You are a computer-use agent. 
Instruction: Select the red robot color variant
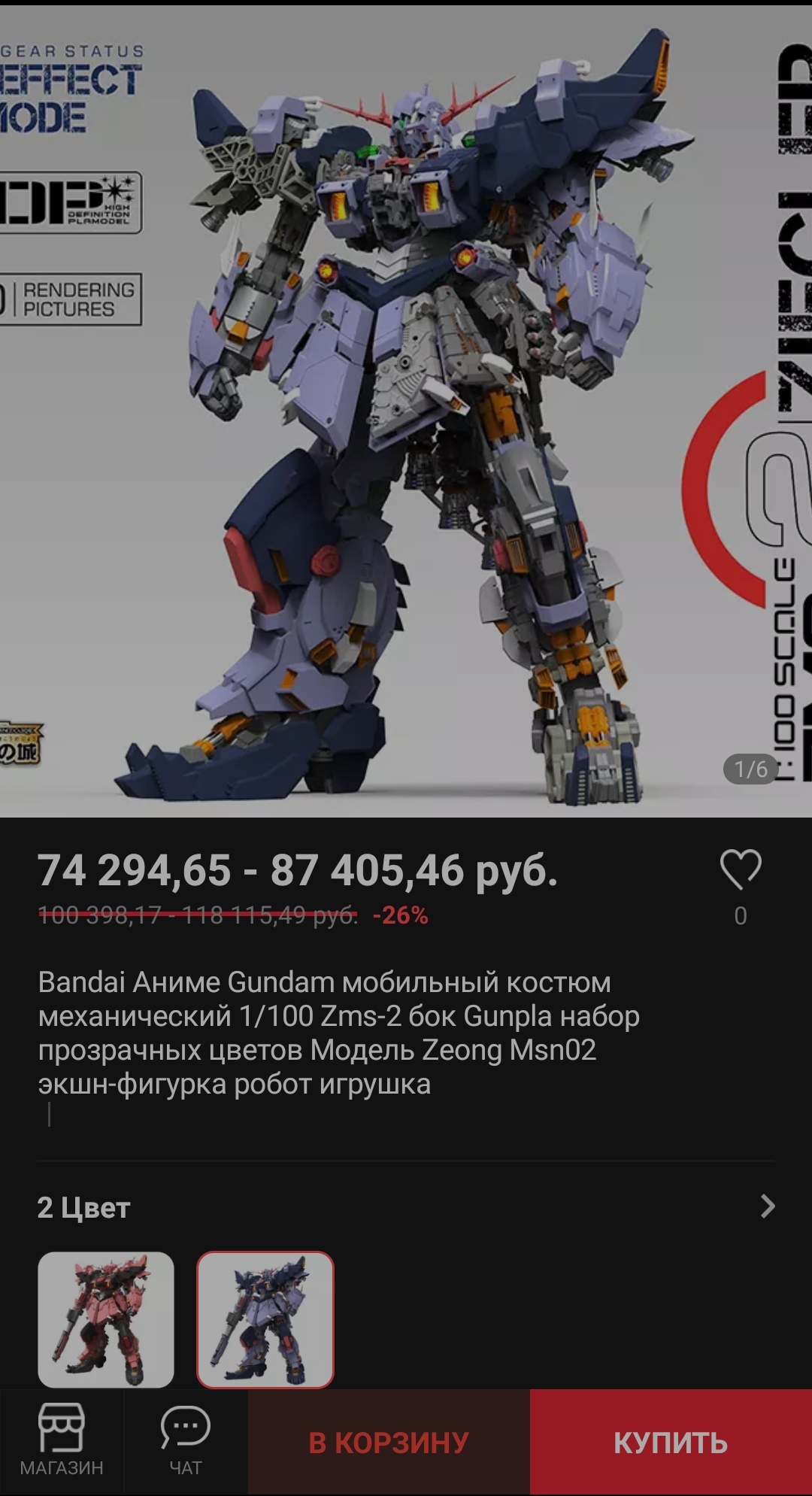(106, 1319)
